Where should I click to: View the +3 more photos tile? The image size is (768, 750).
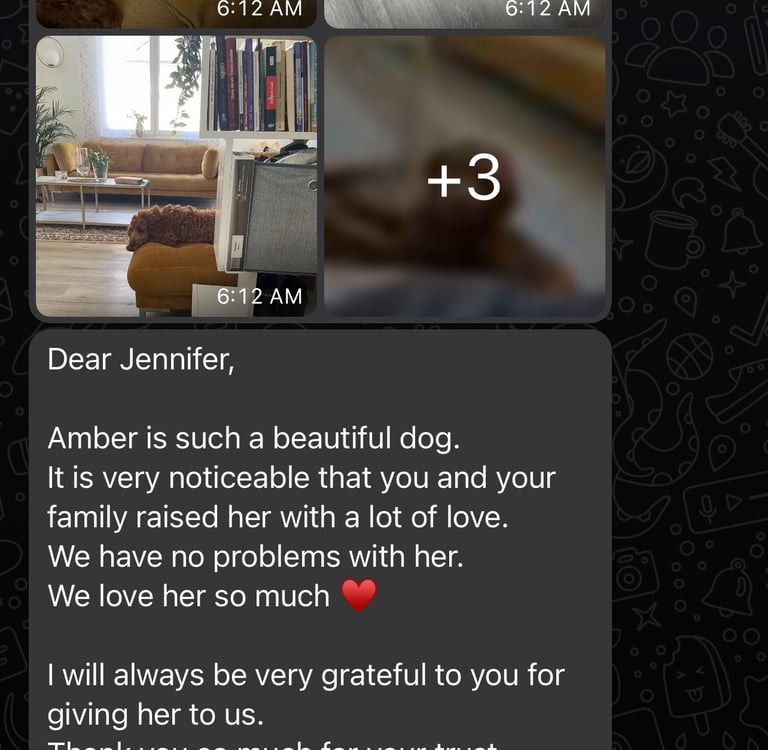464,176
